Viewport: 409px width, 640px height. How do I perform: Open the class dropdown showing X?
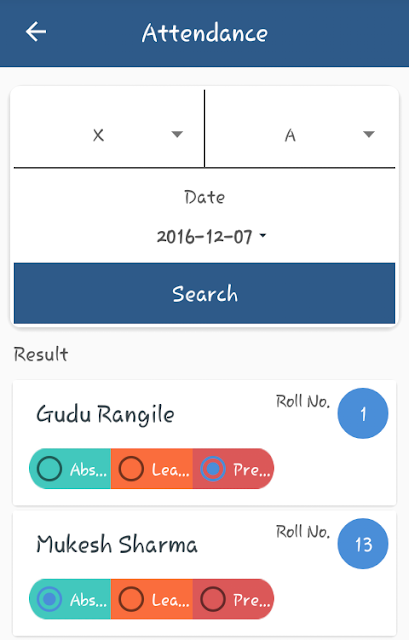coord(109,135)
